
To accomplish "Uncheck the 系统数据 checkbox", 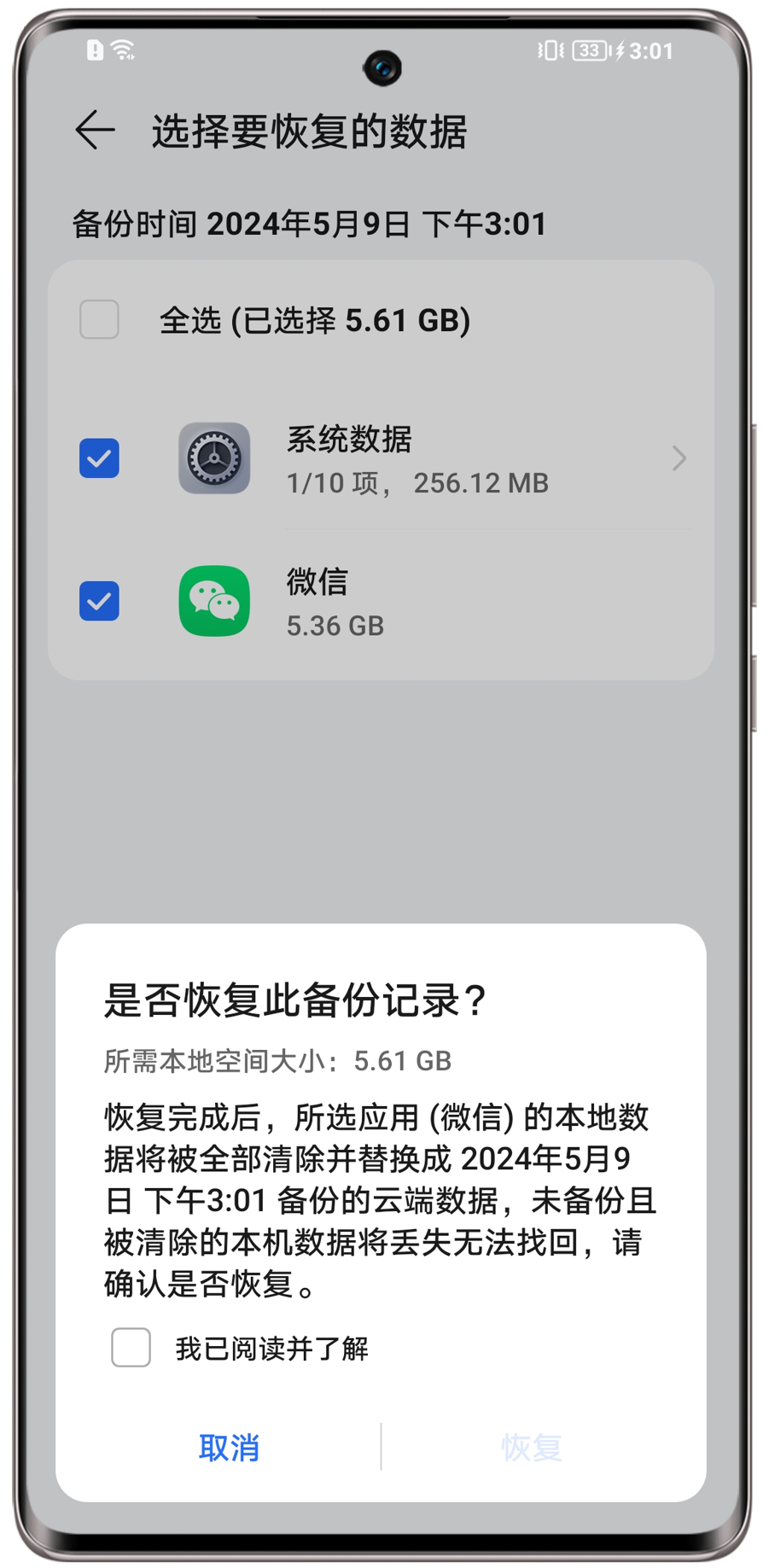I will click(x=99, y=458).
